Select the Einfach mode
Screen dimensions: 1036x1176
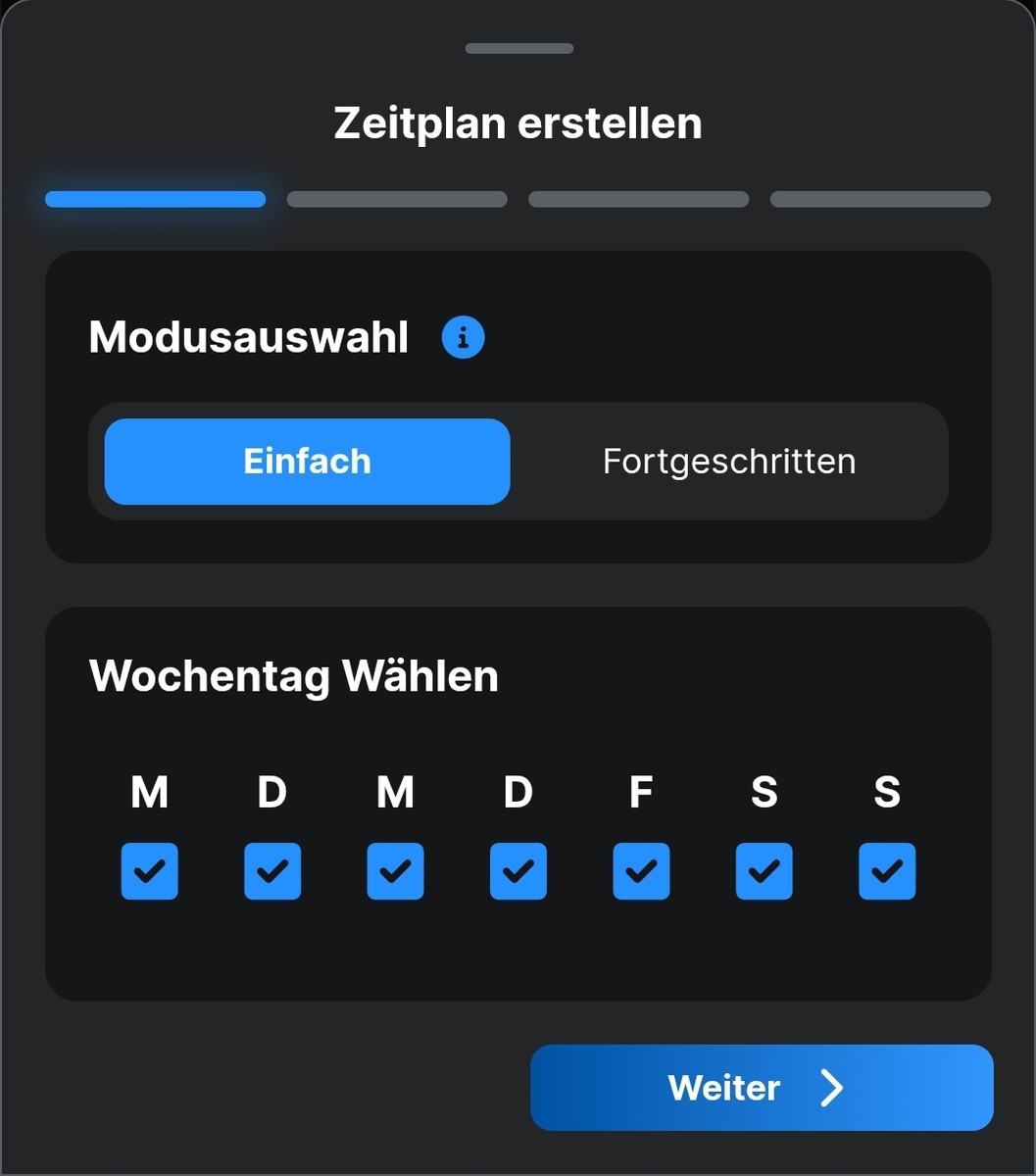pyautogui.click(x=307, y=462)
